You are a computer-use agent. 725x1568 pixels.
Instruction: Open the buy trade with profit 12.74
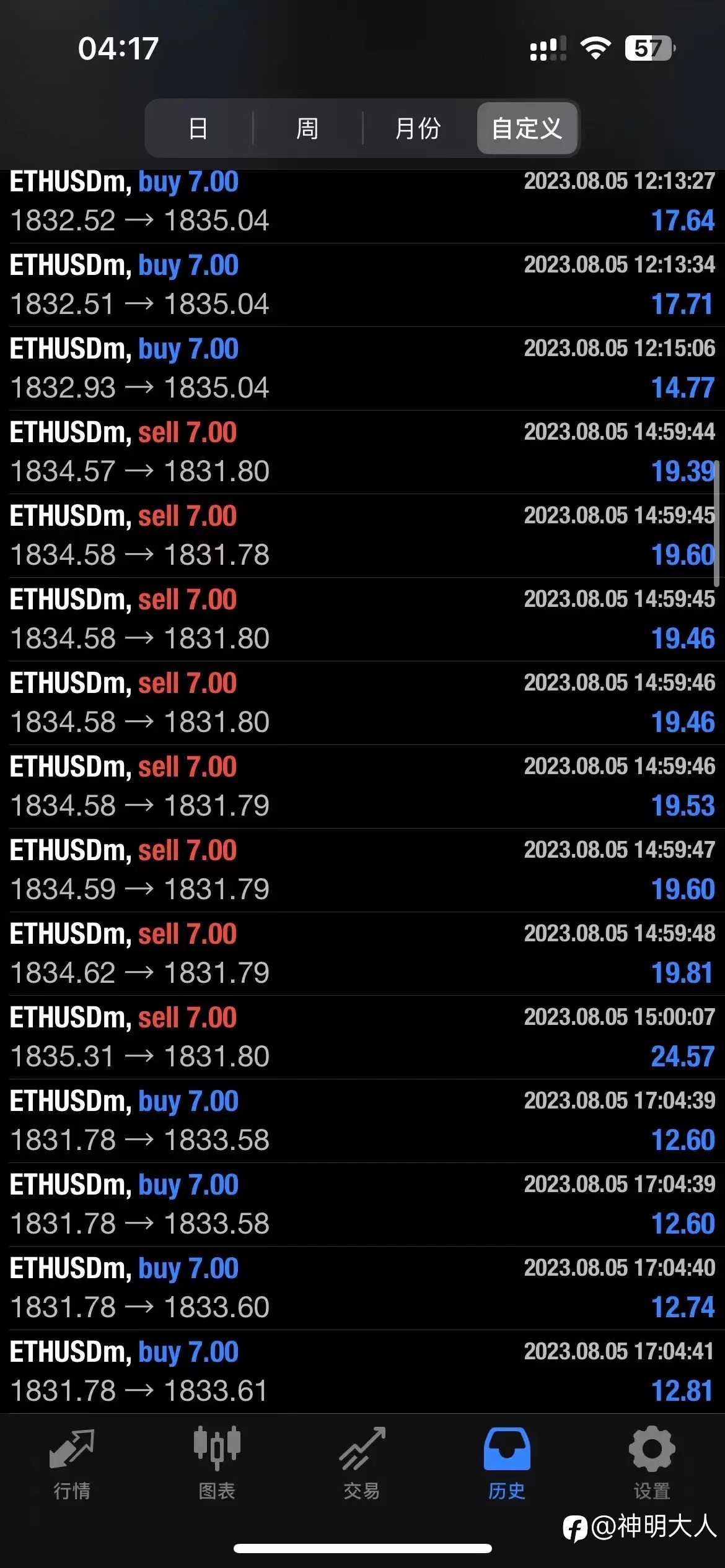coord(362,1288)
